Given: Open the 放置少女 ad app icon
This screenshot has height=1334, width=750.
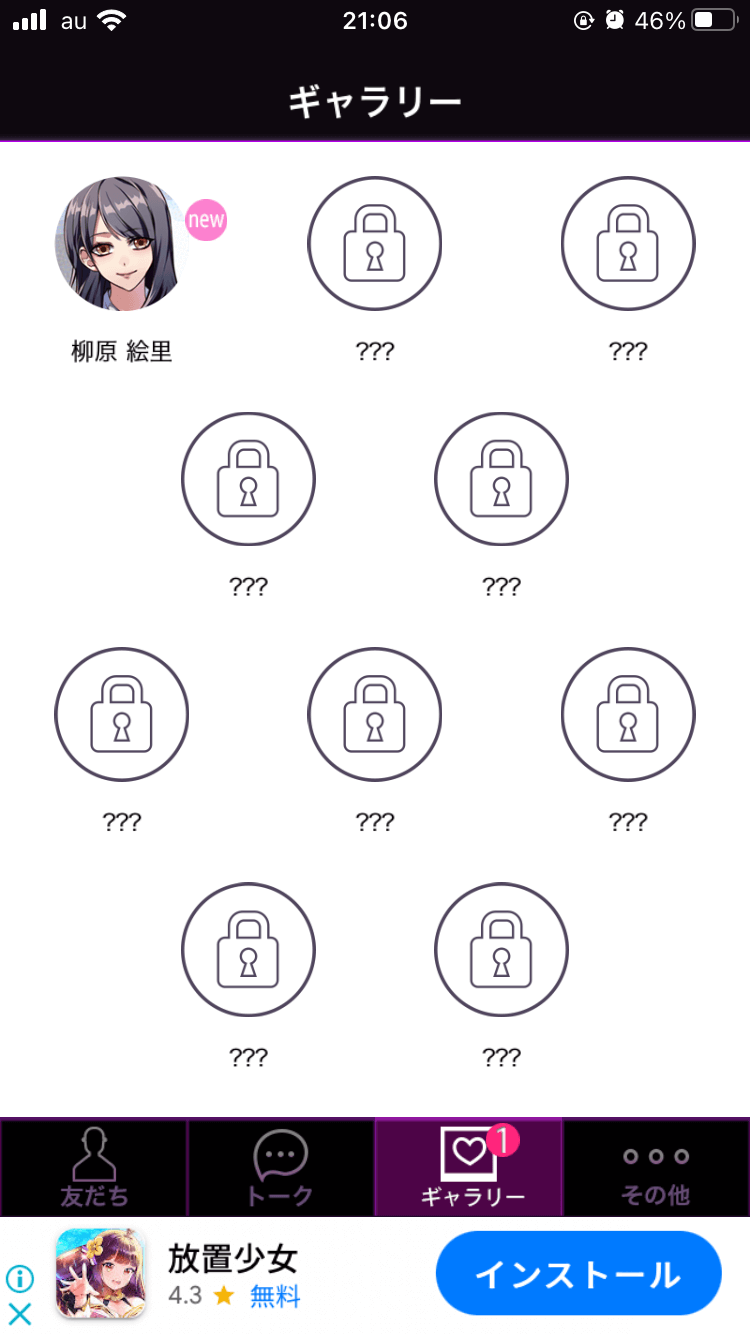Looking at the screenshot, I should 100,1273.
